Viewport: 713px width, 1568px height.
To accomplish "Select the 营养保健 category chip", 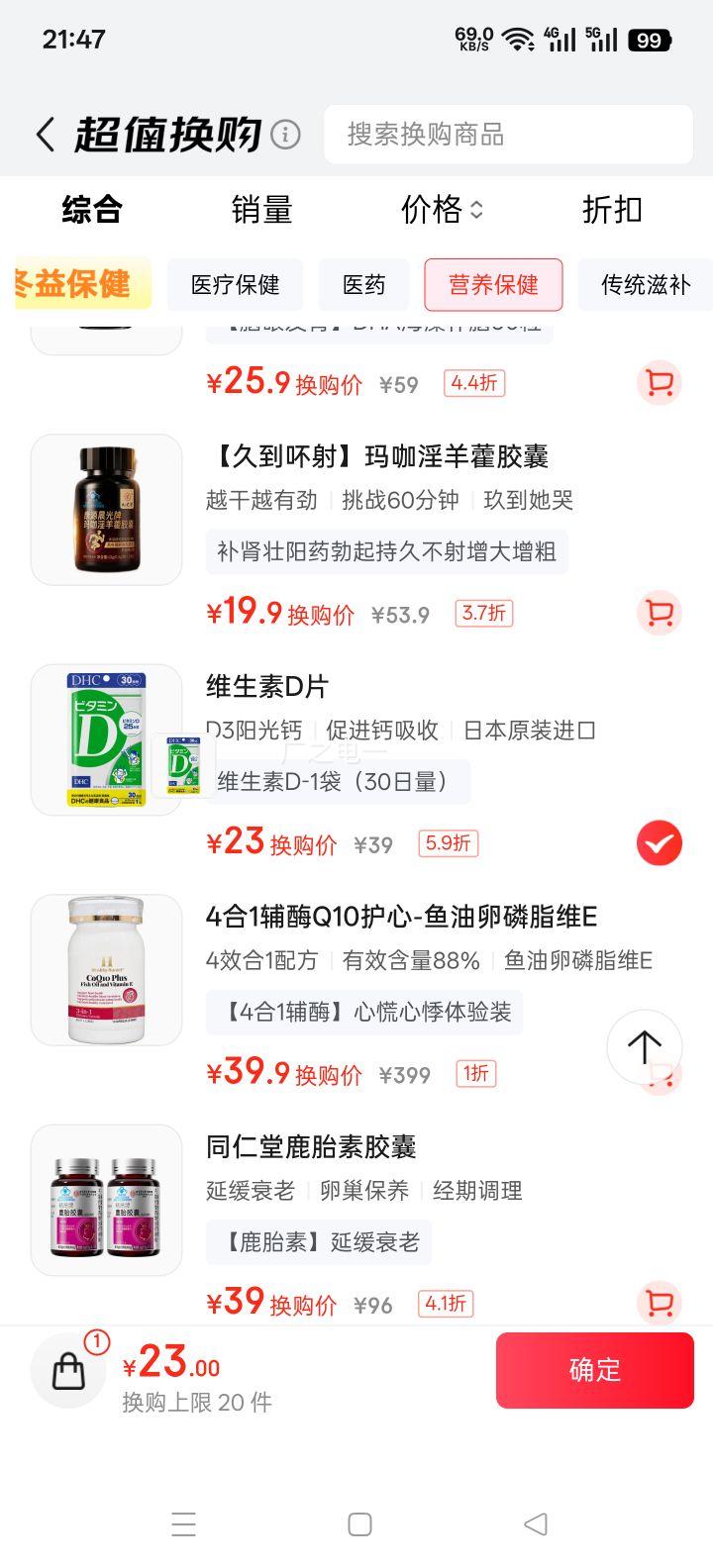I will [493, 285].
